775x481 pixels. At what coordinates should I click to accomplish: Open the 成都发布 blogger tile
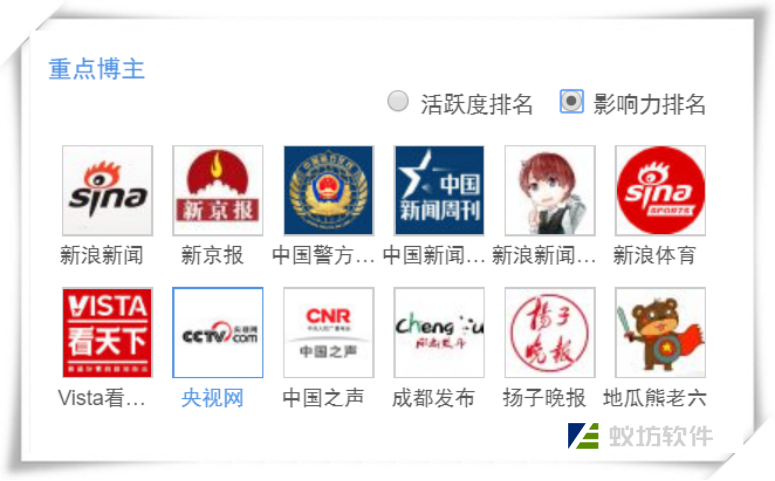coord(439,333)
